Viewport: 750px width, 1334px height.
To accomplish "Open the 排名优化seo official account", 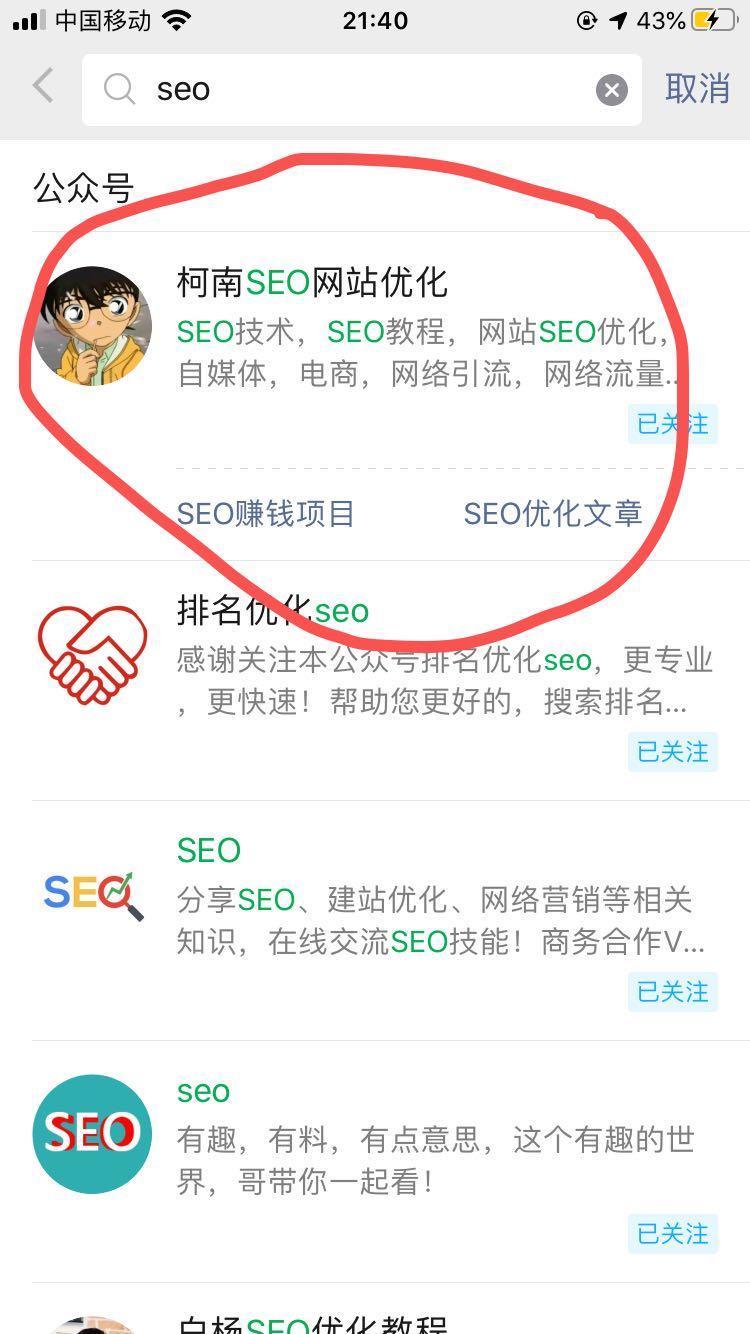I will pos(273,611).
